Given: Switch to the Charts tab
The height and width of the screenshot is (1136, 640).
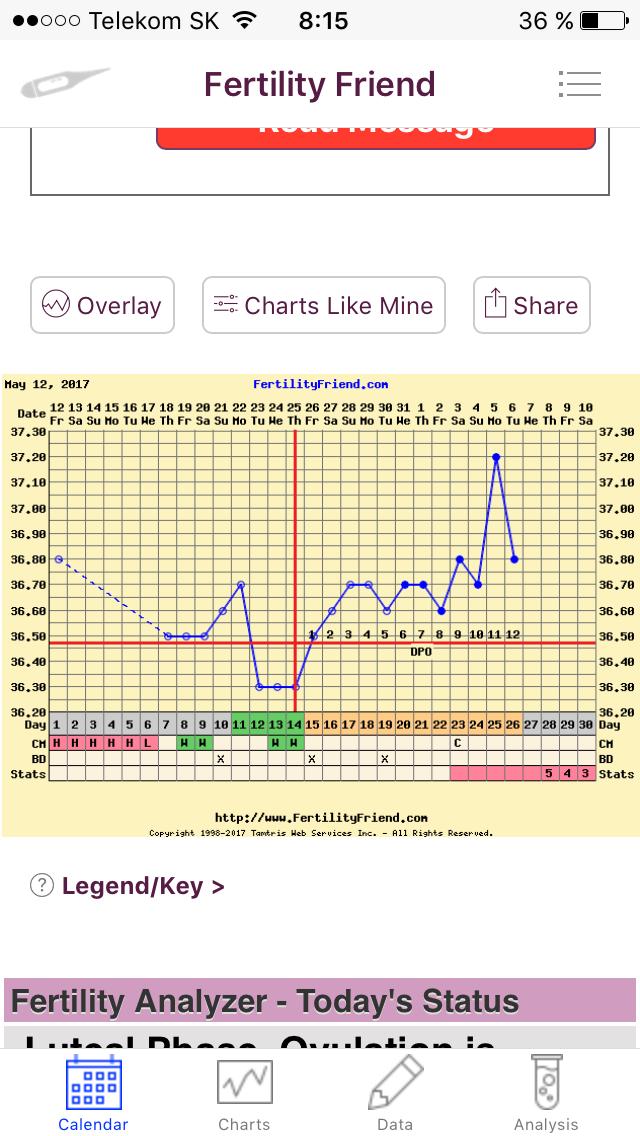Looking at the screenshot, I should [244, 1093].
